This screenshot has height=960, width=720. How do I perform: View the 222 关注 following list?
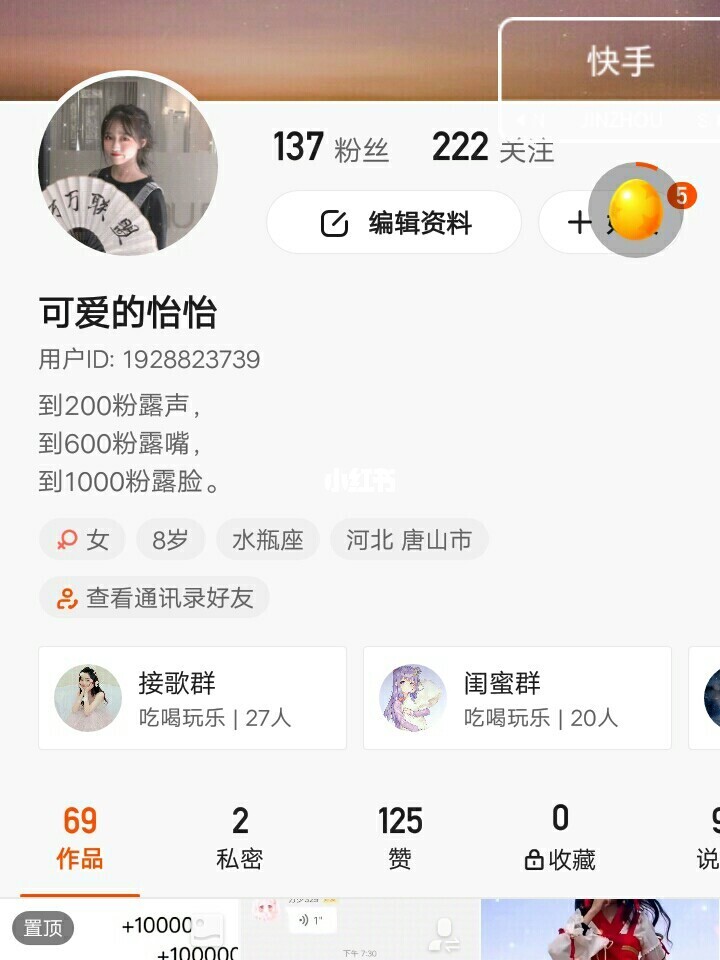[x=492, y=148]
